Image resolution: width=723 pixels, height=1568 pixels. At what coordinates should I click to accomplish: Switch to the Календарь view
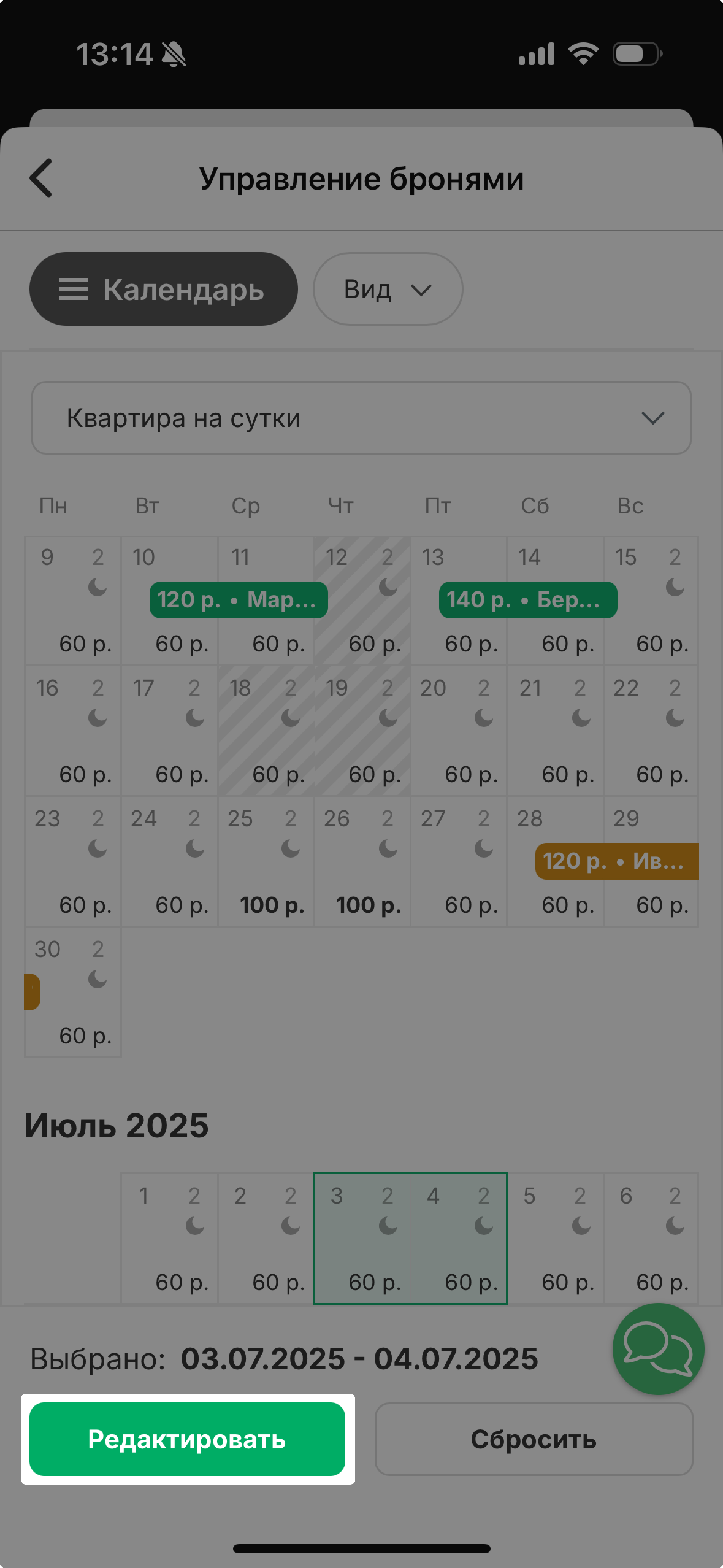pos(163,289)
